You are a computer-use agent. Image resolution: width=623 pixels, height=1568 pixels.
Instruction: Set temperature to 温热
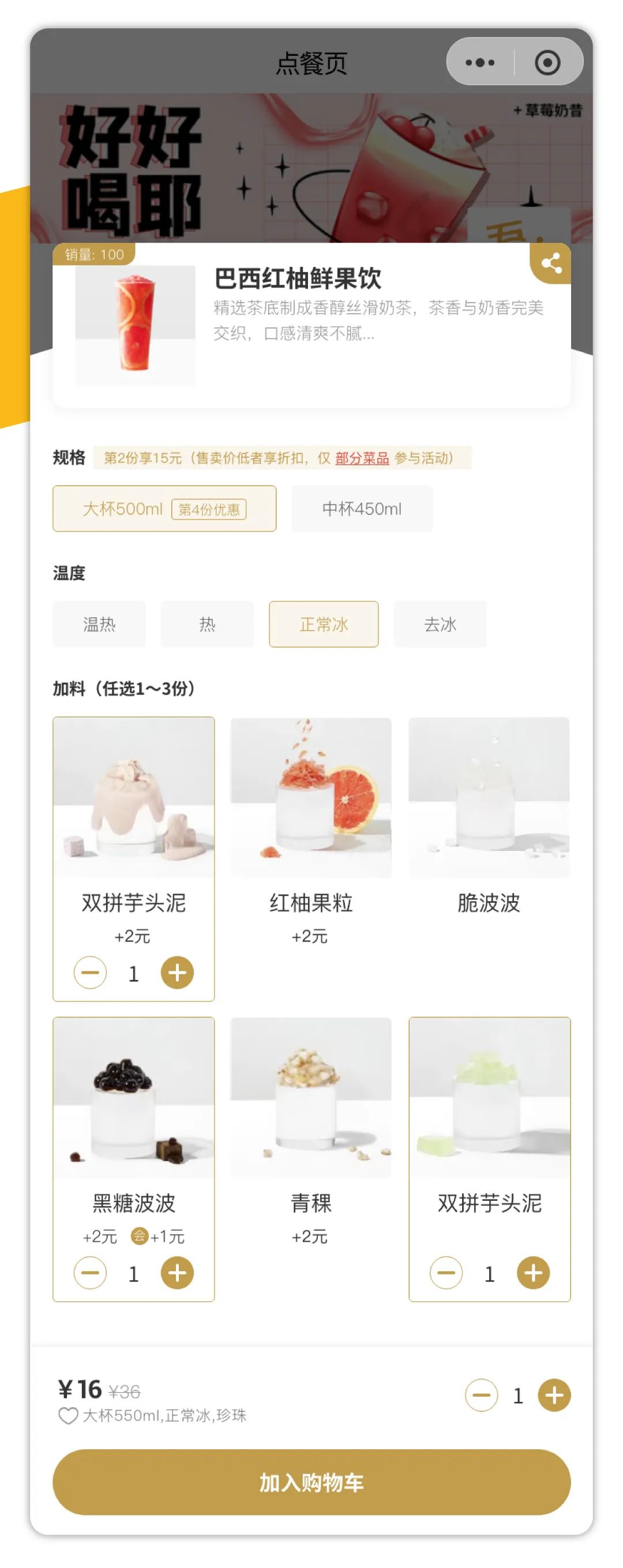(99, 624)
